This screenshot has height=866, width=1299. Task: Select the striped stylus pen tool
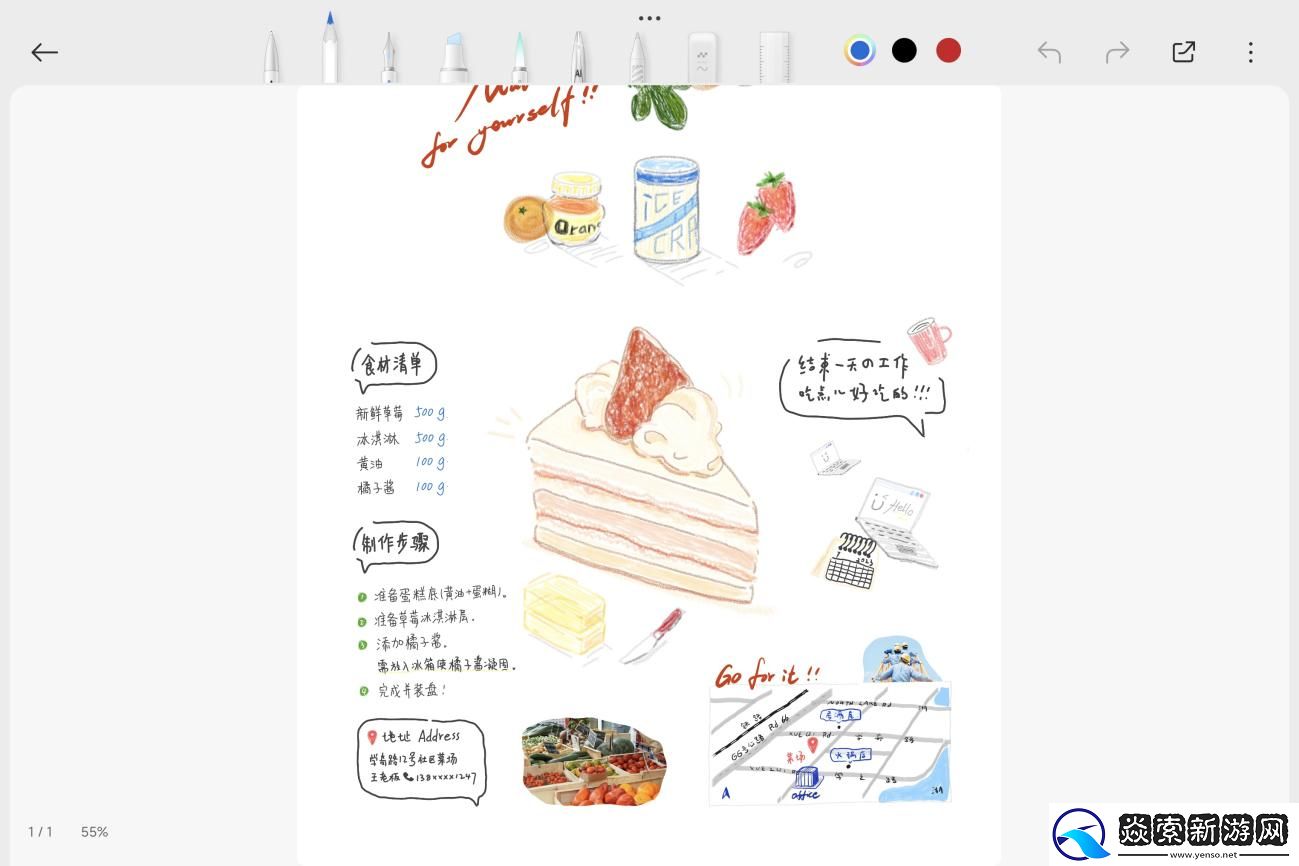[638, 58]
